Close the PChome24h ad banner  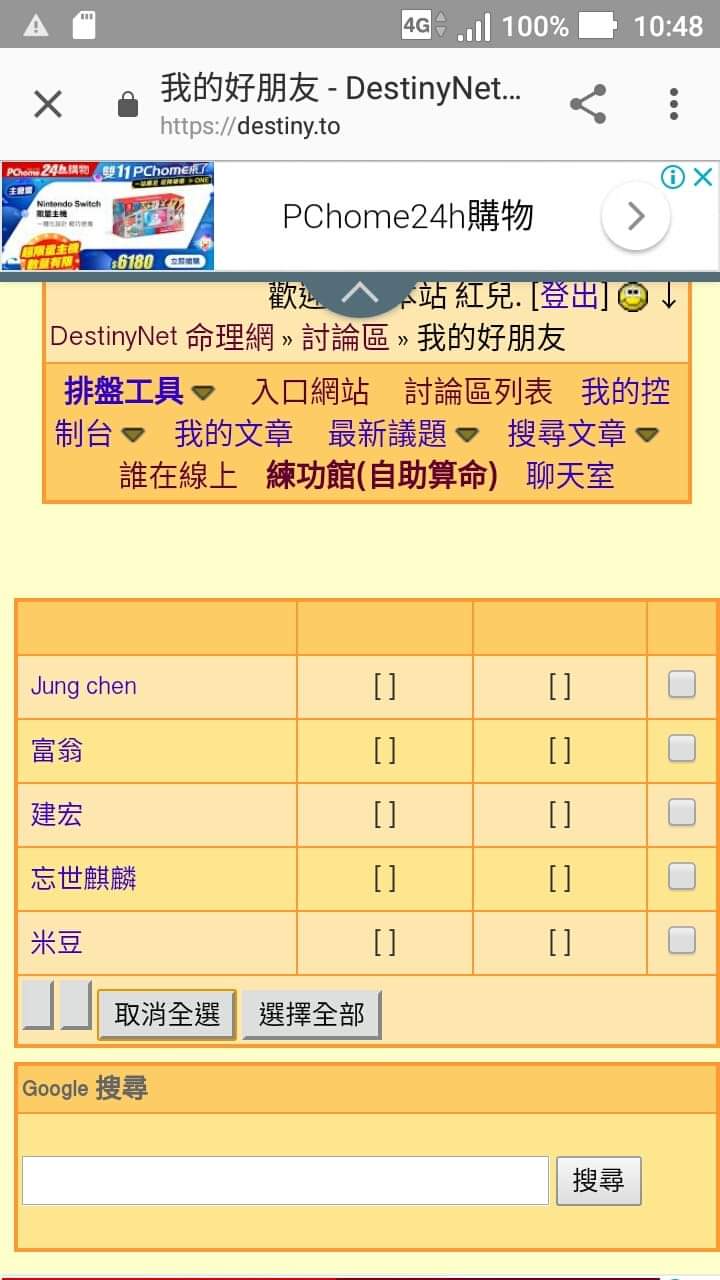[x=703, y=178]
